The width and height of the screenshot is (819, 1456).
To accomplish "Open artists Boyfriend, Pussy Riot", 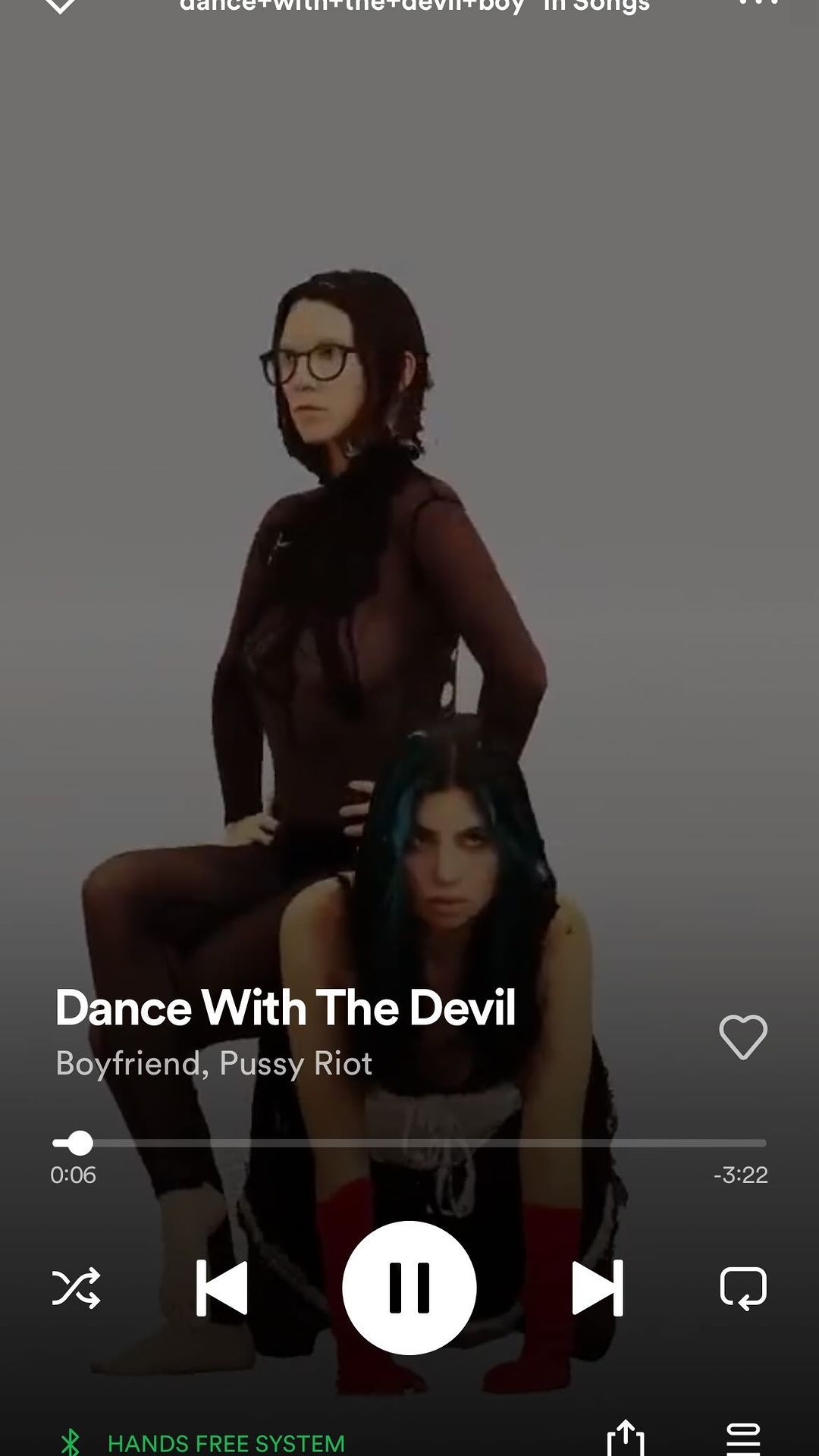I will pyautogui.click(x=214, y=1063).
